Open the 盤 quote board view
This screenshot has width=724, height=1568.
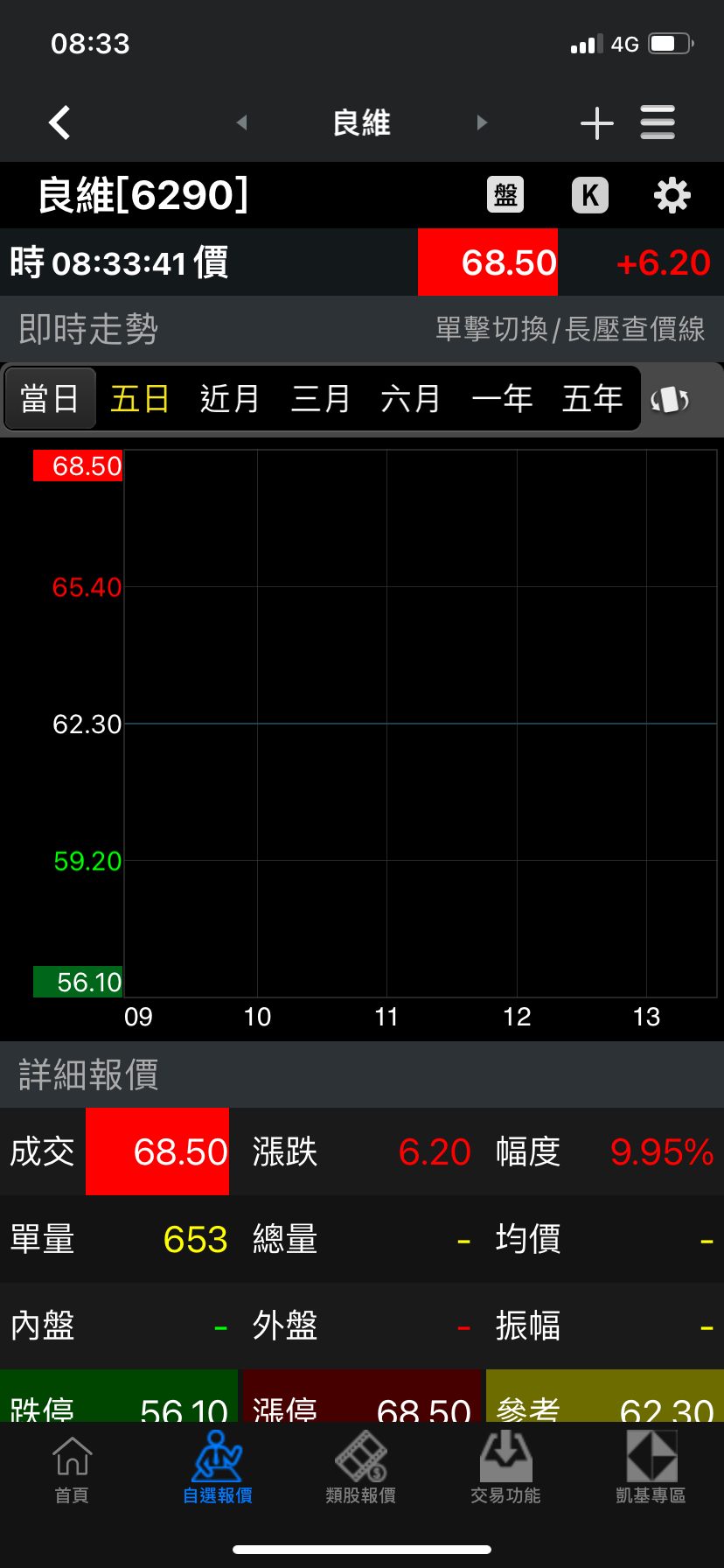(505, 194)
